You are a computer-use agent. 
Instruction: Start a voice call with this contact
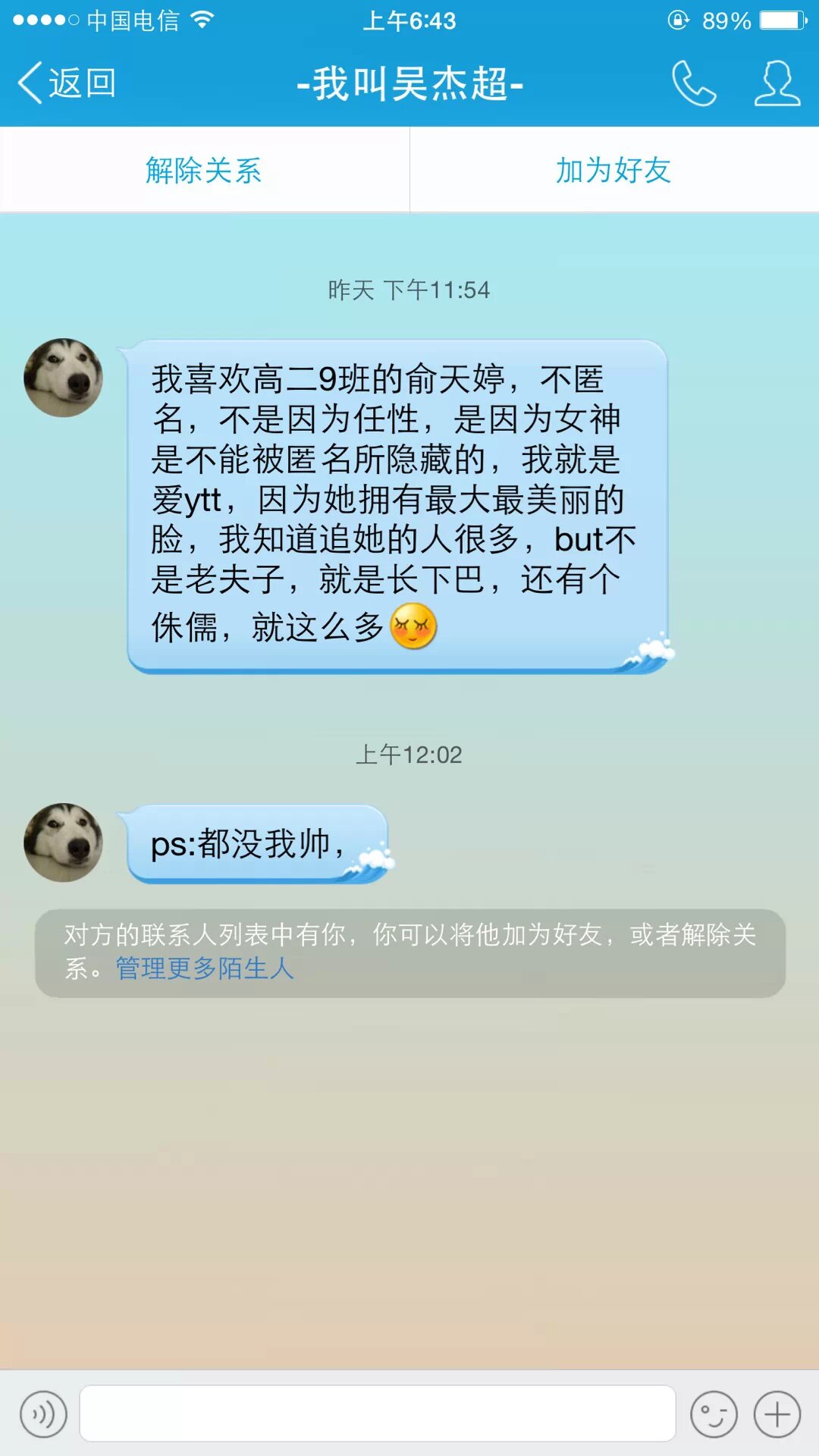coord(694,83)
